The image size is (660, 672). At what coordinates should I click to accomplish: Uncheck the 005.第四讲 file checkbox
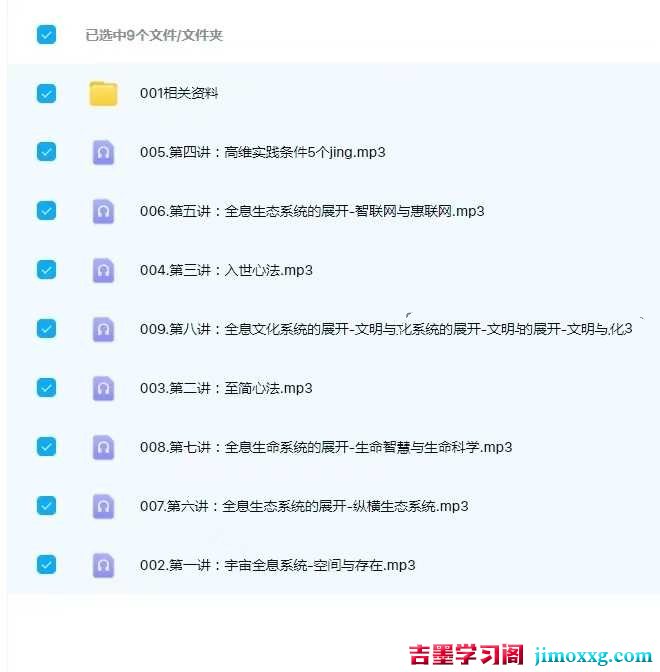pyautogui.click(x=46, y=152)
